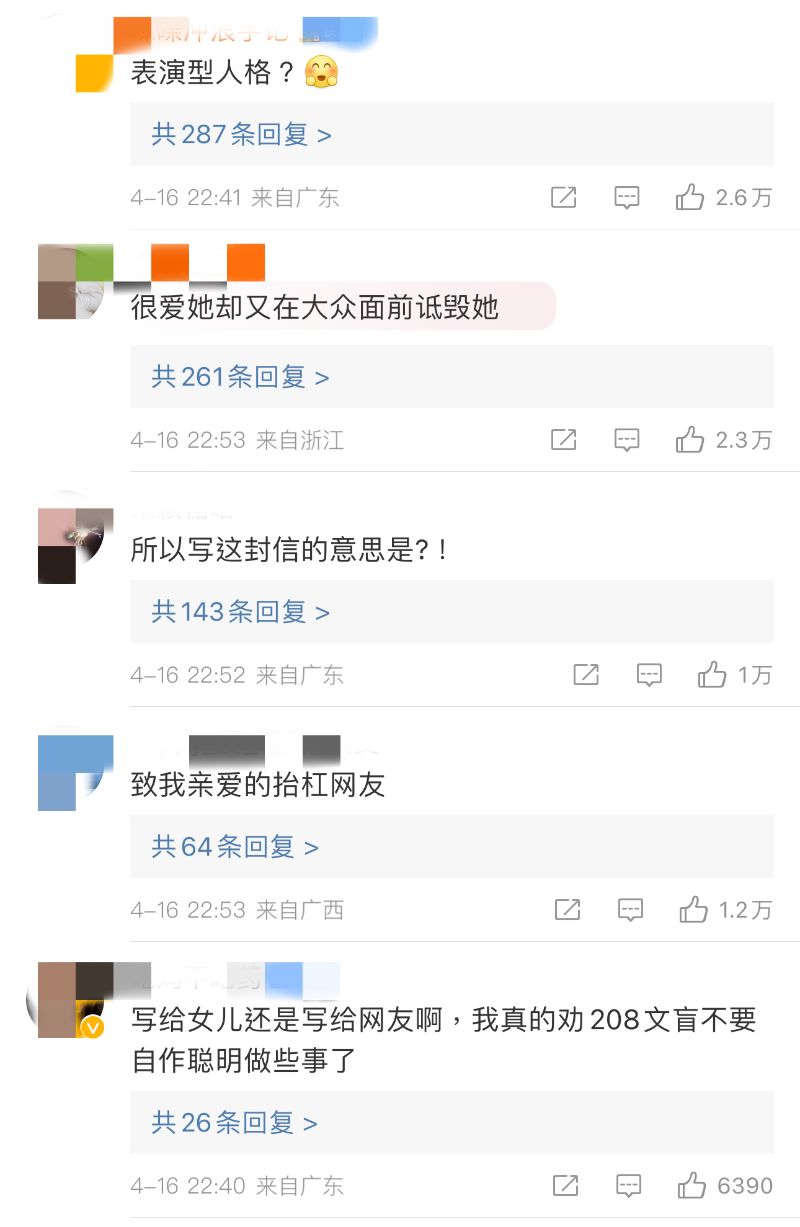Reply to 所以写这封信的意思是?!
The image size is (800, 1227).
tap(649, 675)
